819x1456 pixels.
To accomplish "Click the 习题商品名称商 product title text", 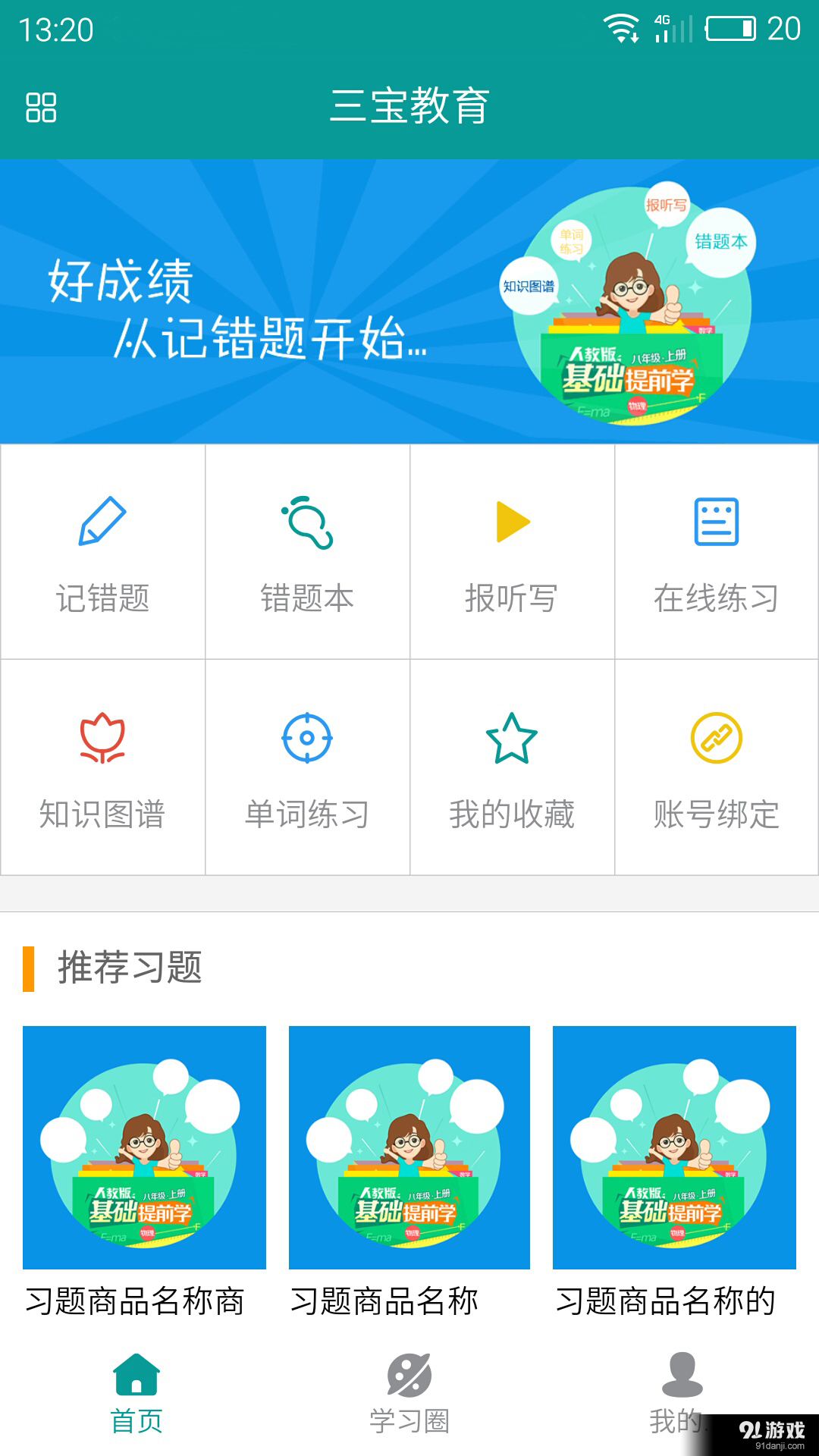I will pyautogui.click(x=136, y=1298).
